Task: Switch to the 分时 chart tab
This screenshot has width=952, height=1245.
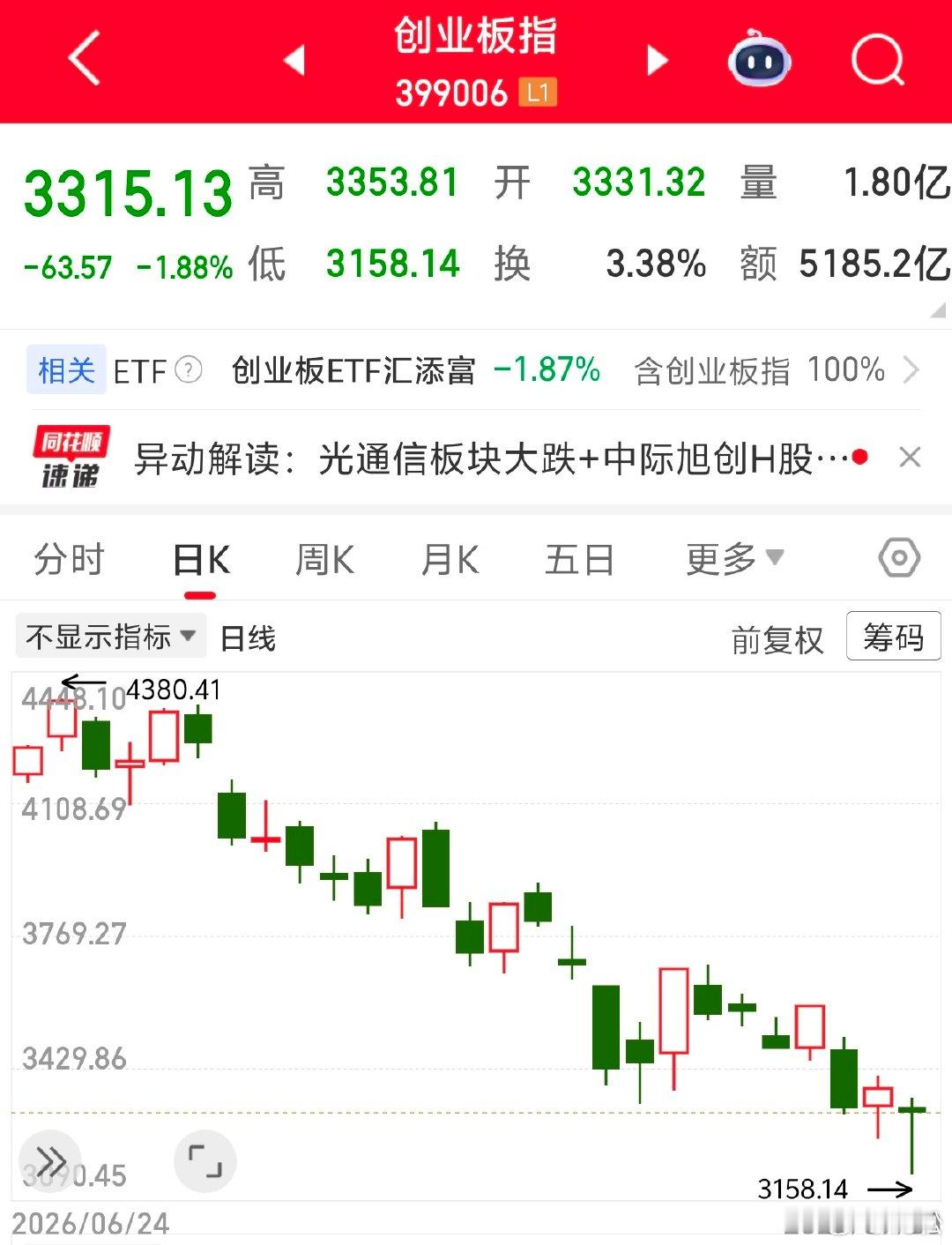Action: [69, 559]
